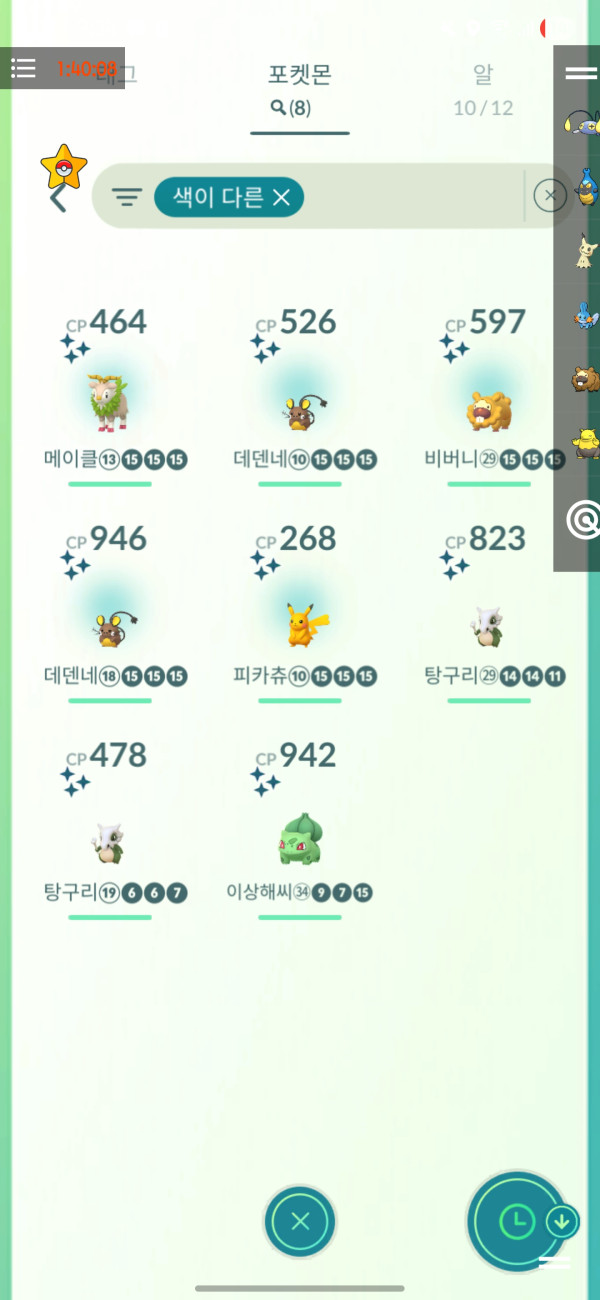Image resolution: width=600 pixels, height=1300 pixels.
Task: Go back with the arrow icon
Action: (x=58, y=199)
